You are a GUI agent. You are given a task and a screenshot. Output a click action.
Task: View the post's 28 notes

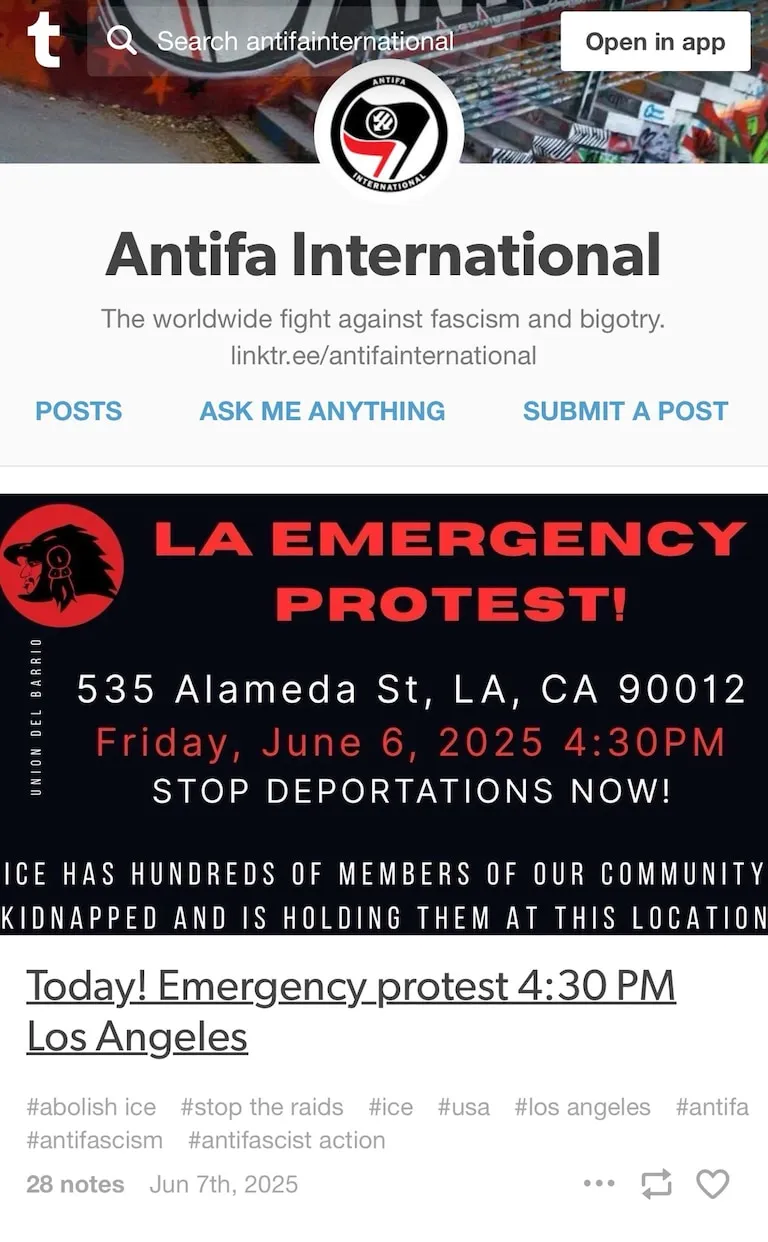click(75, 1184)
